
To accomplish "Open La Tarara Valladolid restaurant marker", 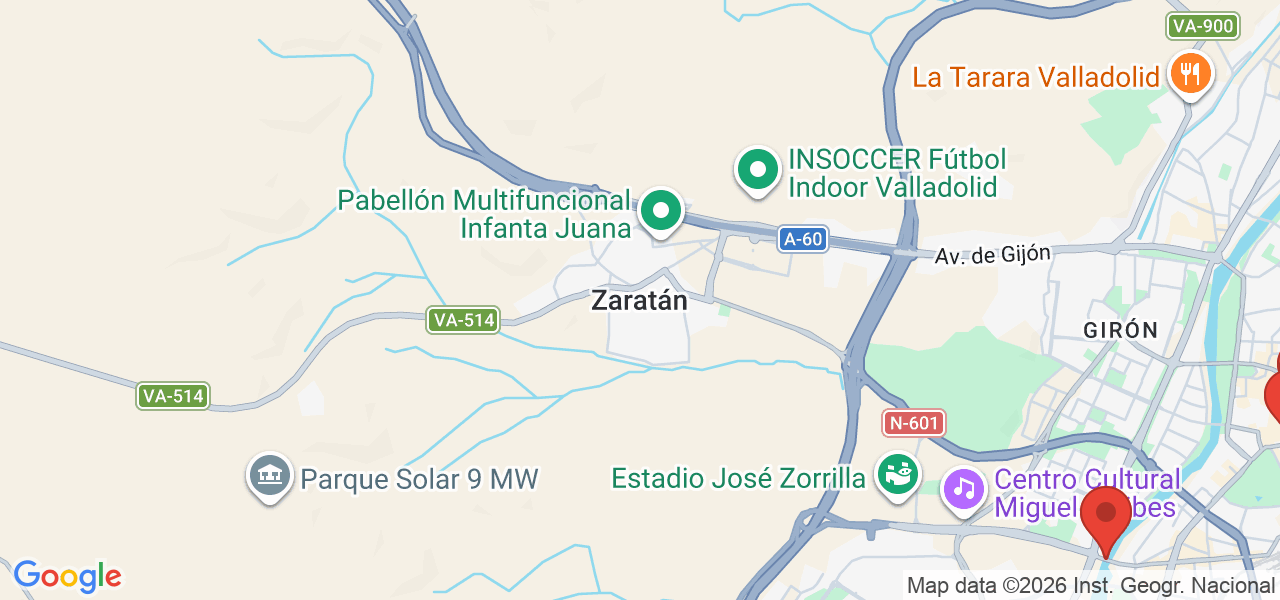I will (1190, 75).
